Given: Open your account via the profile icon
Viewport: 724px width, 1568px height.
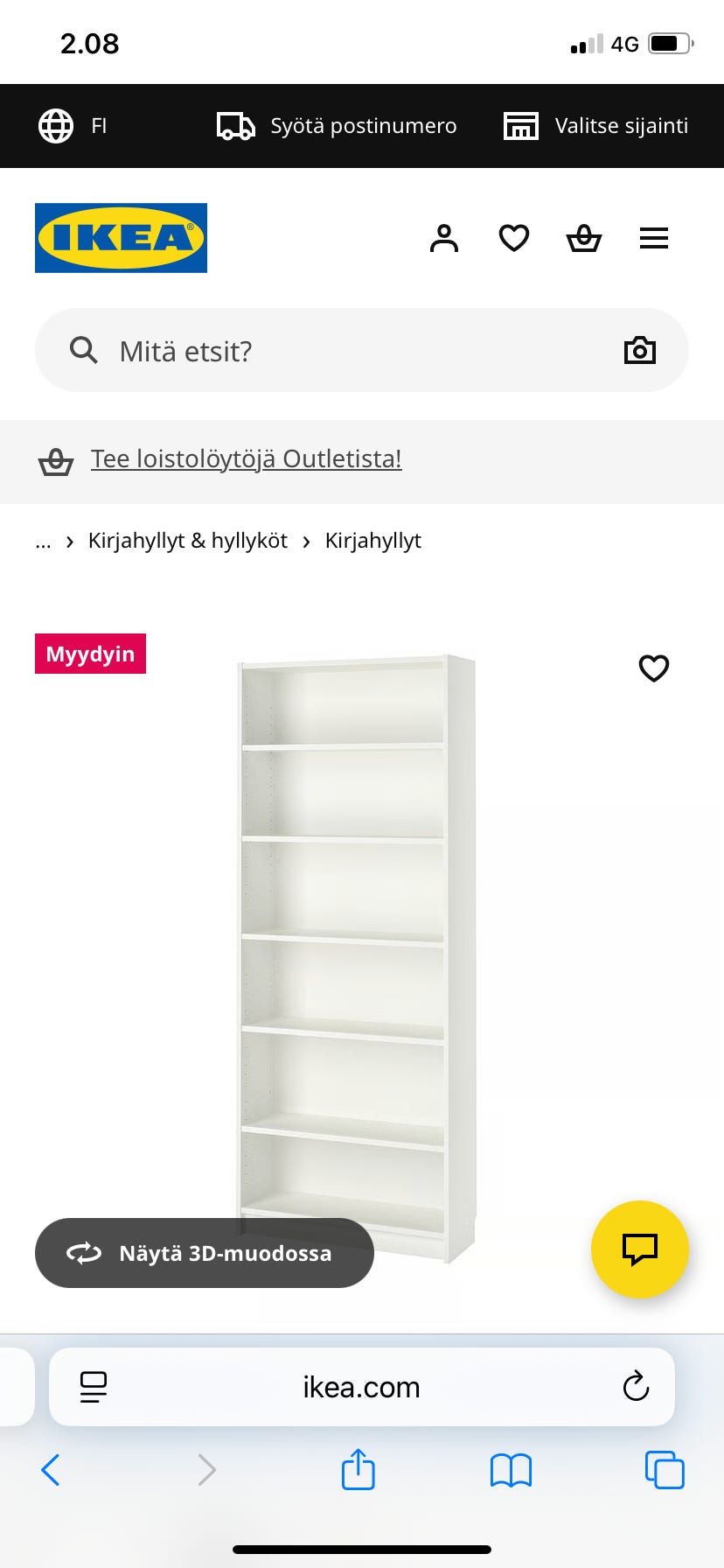Looking at the screenshot, I should pos(443,237).
